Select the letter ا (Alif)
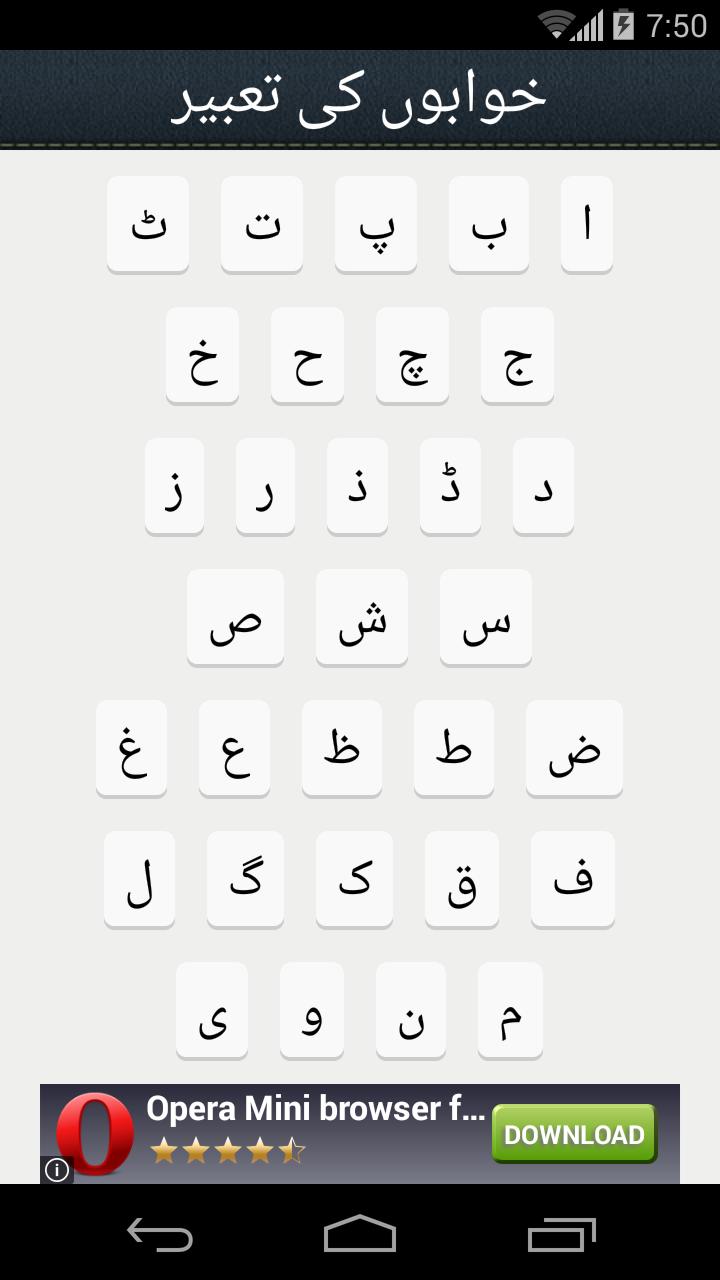The image size is (720, 1280). [587, 224]
